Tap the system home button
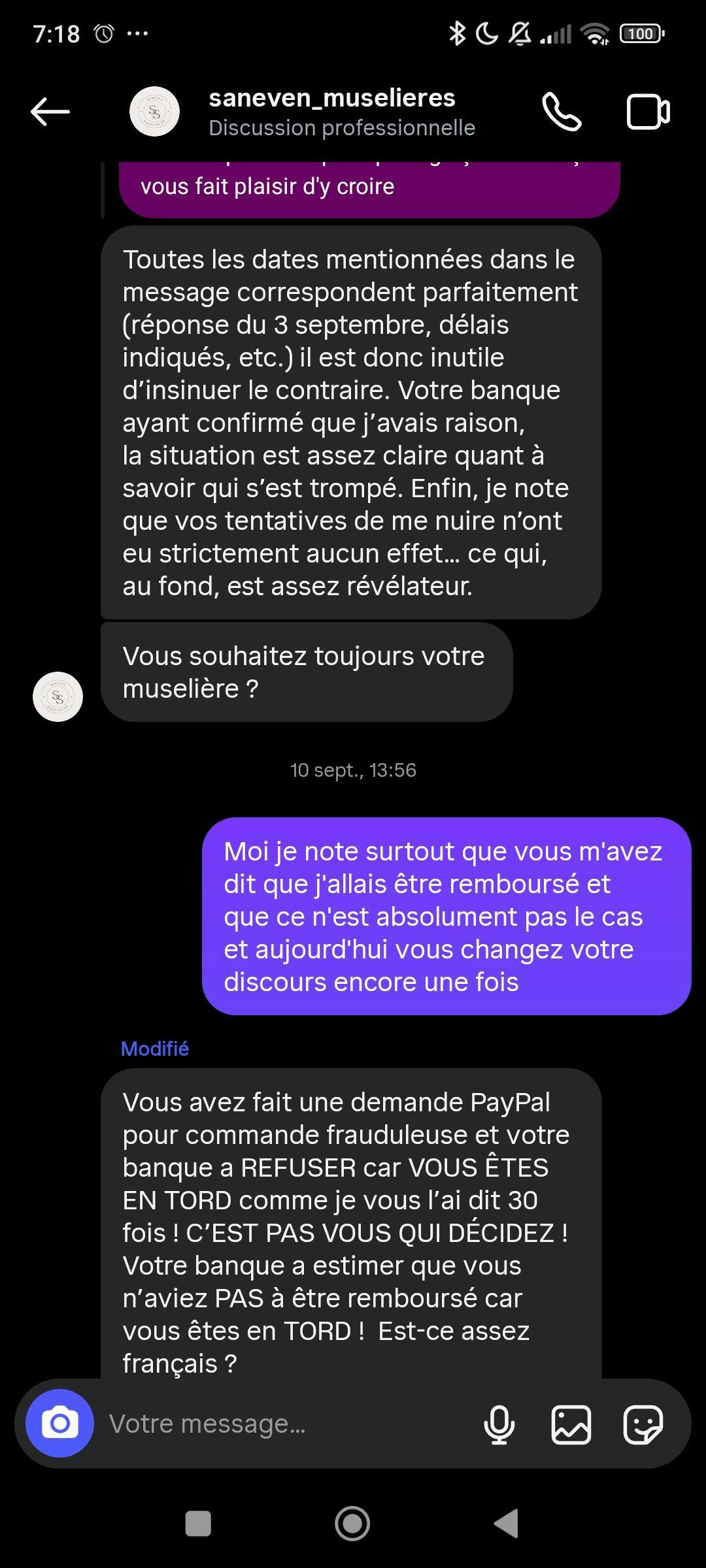 pyautogui.click(x=352, y=1524)
